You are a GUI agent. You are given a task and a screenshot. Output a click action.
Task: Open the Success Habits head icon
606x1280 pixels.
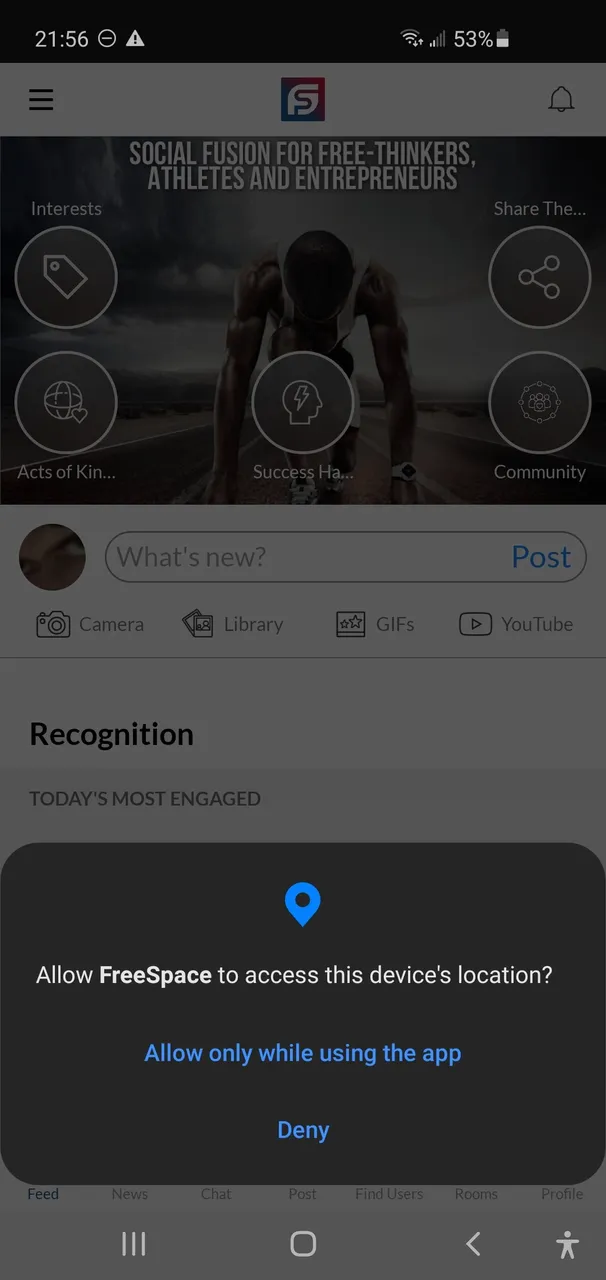tap(303, 402)
